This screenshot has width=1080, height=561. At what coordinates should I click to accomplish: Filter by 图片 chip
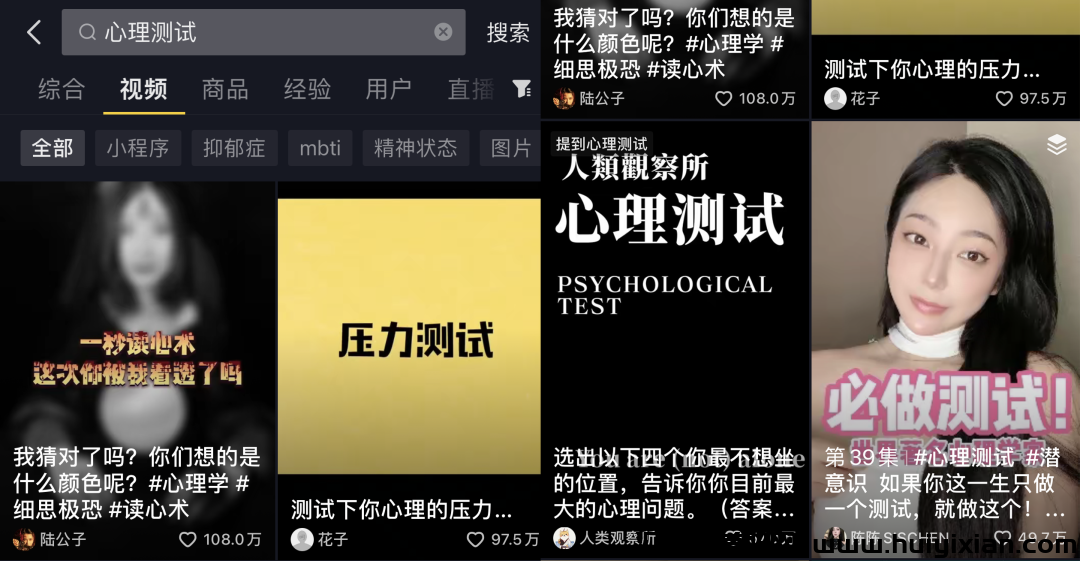coord(510,148)
